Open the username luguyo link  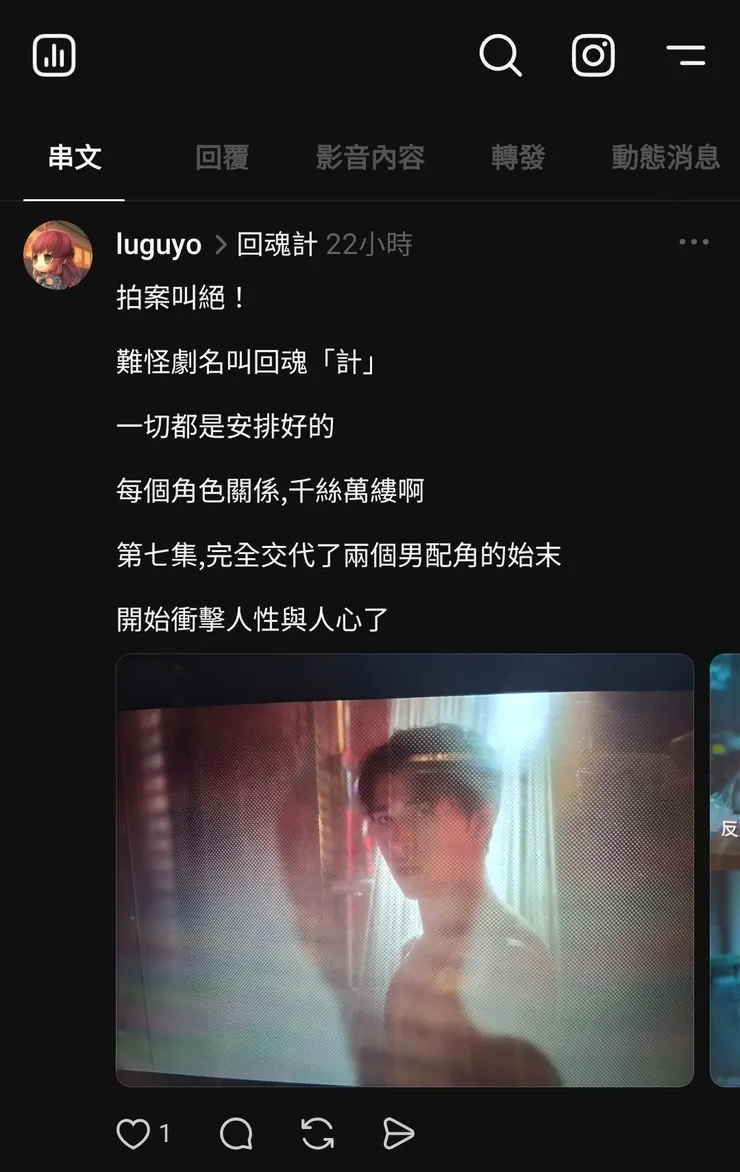157,243
